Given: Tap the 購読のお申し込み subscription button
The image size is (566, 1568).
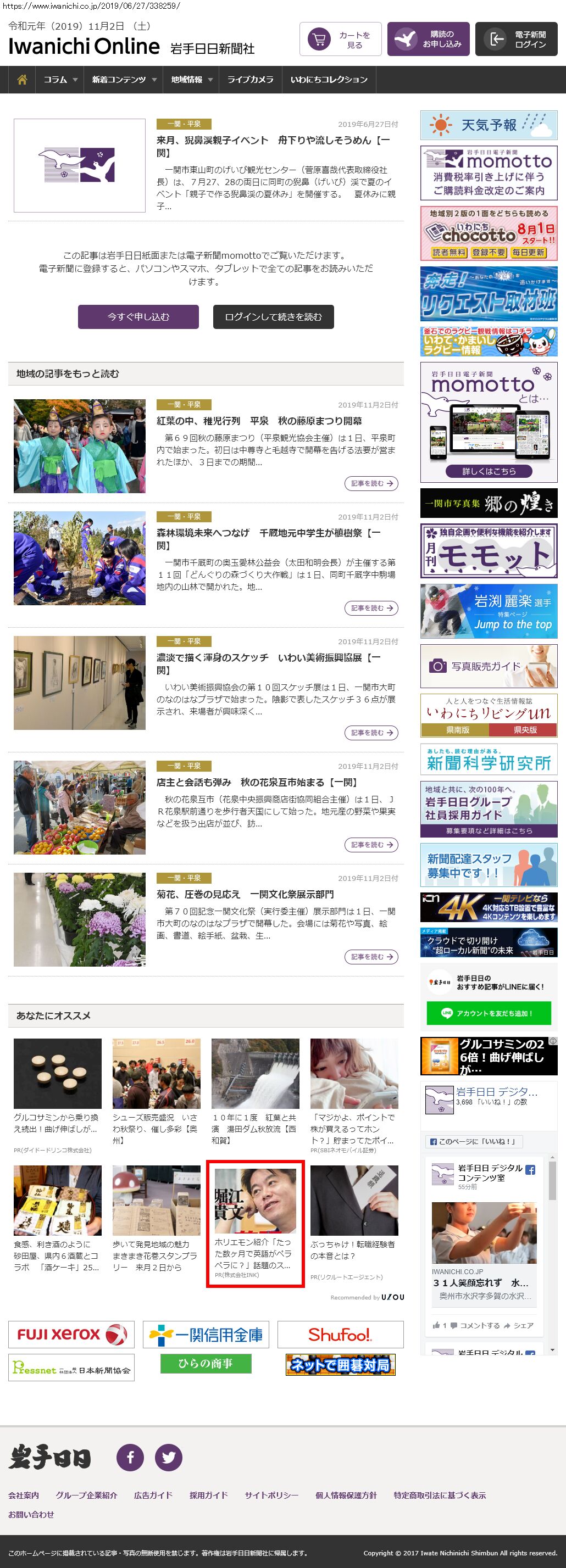Looking at the screenshot, I should pyautogui.click(x=428, y=40).
